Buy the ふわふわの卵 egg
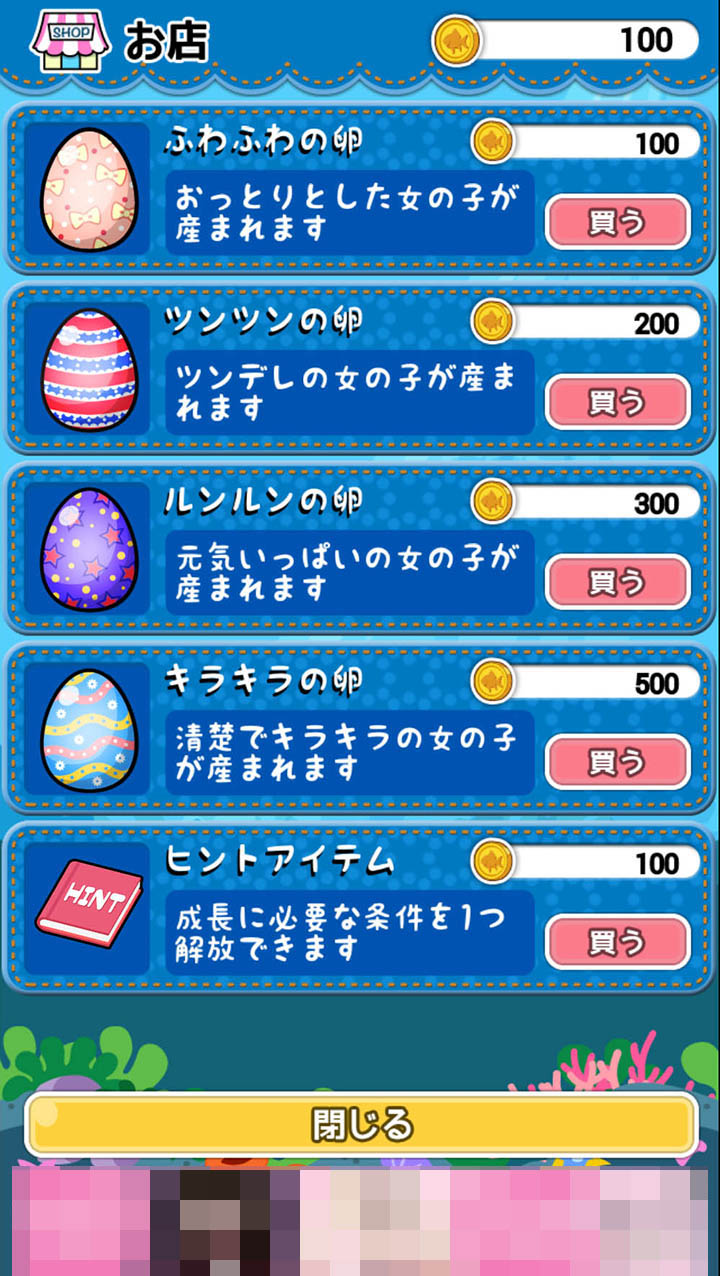720x1276 pixels. [617, 222]
